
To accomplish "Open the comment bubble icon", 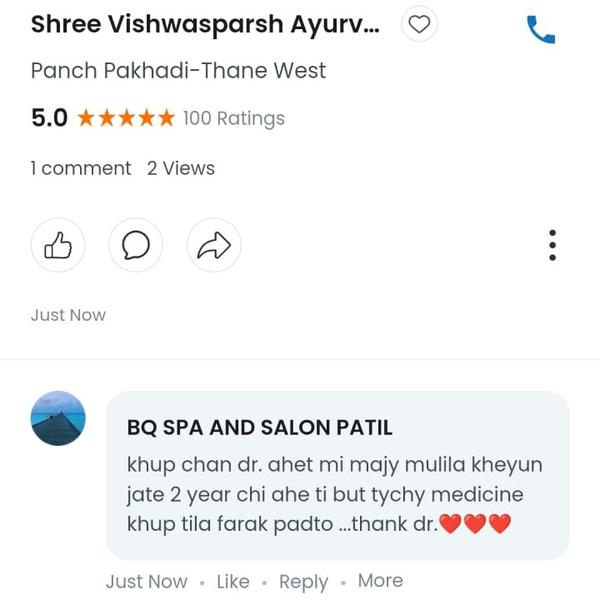I will pyautogui.click(x=136, y=245).
